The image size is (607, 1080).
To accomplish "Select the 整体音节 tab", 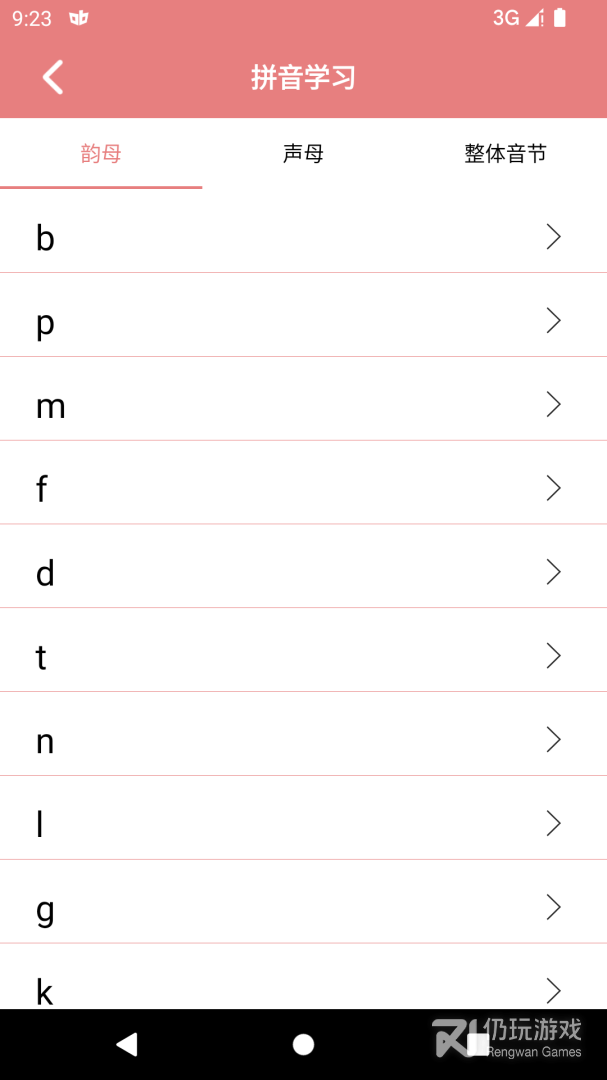I will coord(505,154).
